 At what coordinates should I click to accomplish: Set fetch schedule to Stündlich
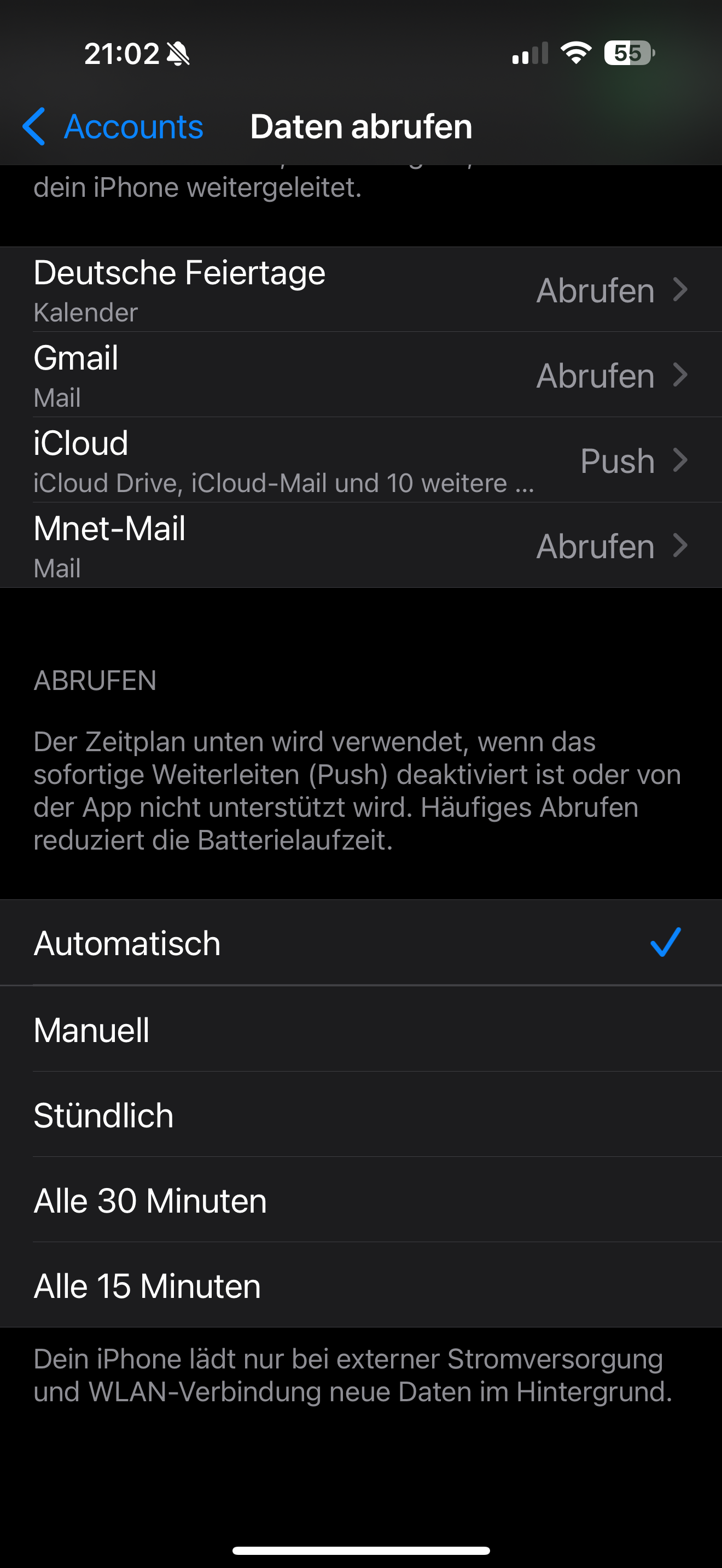(x=360, y=1115)
